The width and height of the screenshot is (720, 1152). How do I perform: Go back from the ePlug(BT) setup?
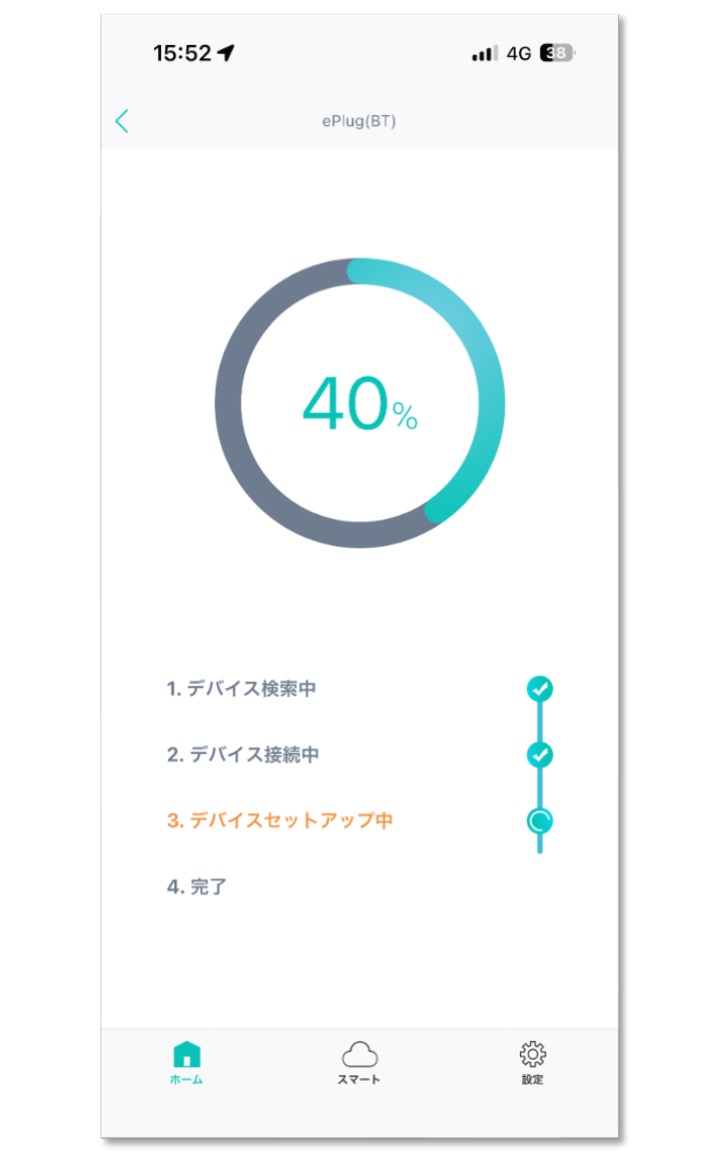pyautogui.click(x=122, y=122)
